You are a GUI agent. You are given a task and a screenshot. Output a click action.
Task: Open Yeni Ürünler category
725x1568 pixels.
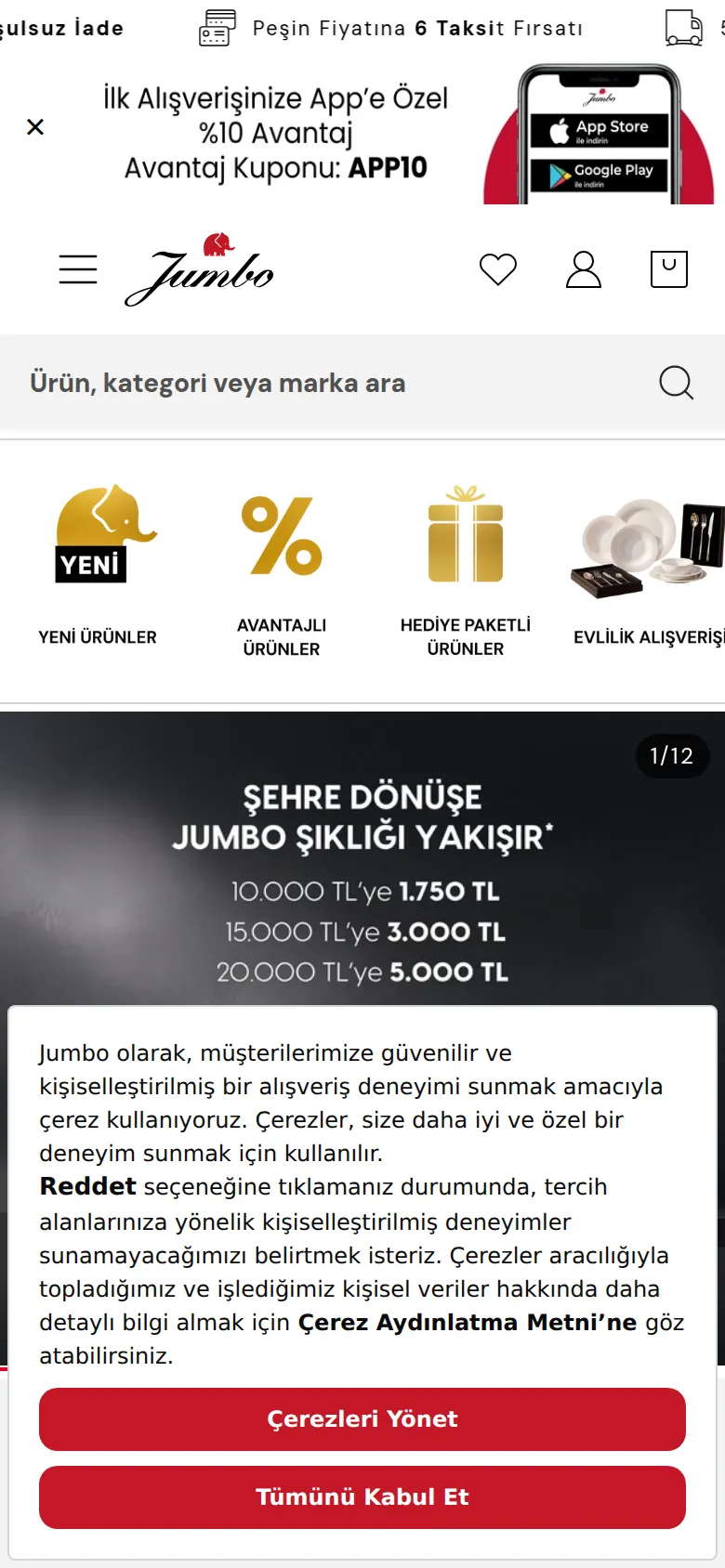(98, 565)
